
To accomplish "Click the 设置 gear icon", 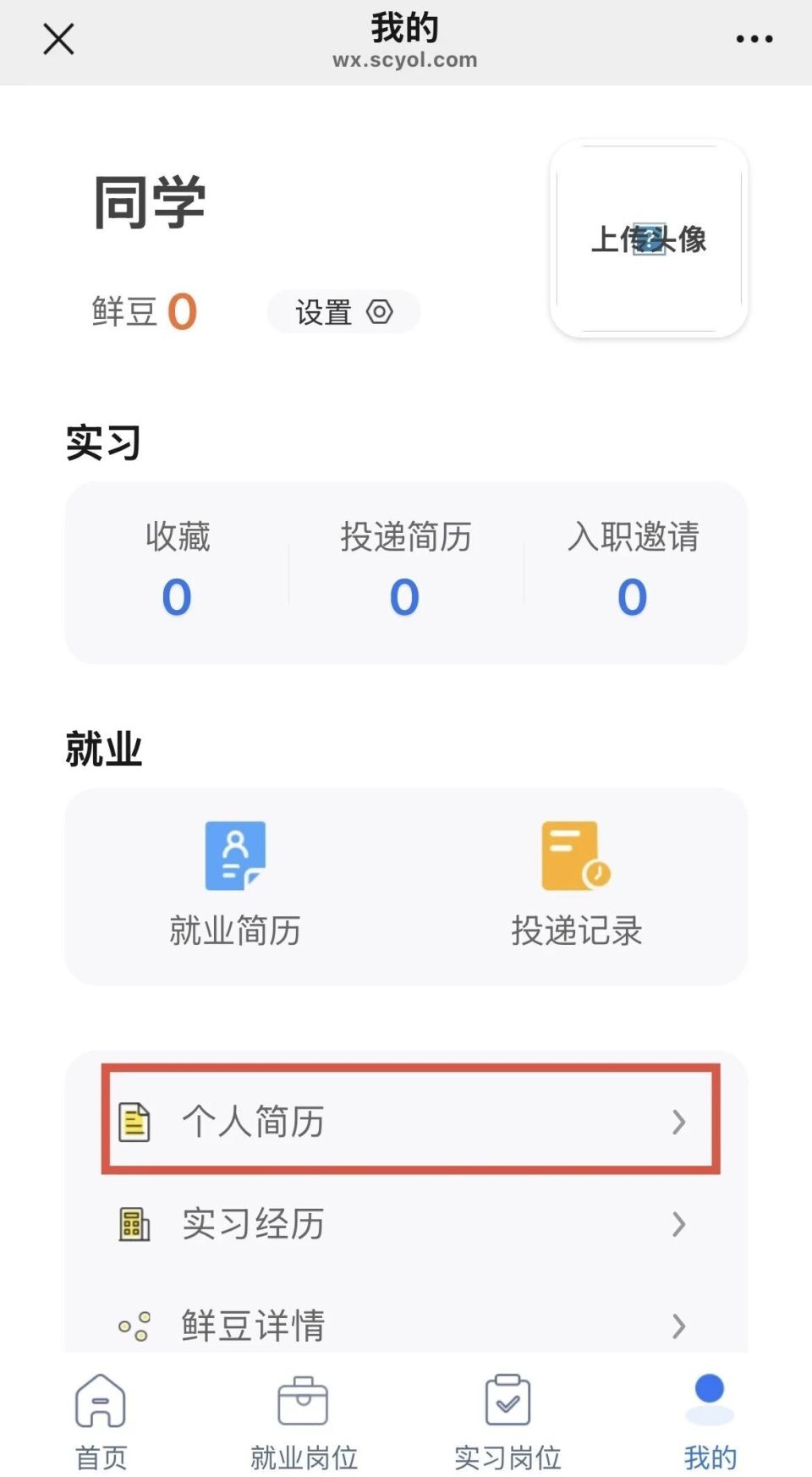I will [380, 311].
